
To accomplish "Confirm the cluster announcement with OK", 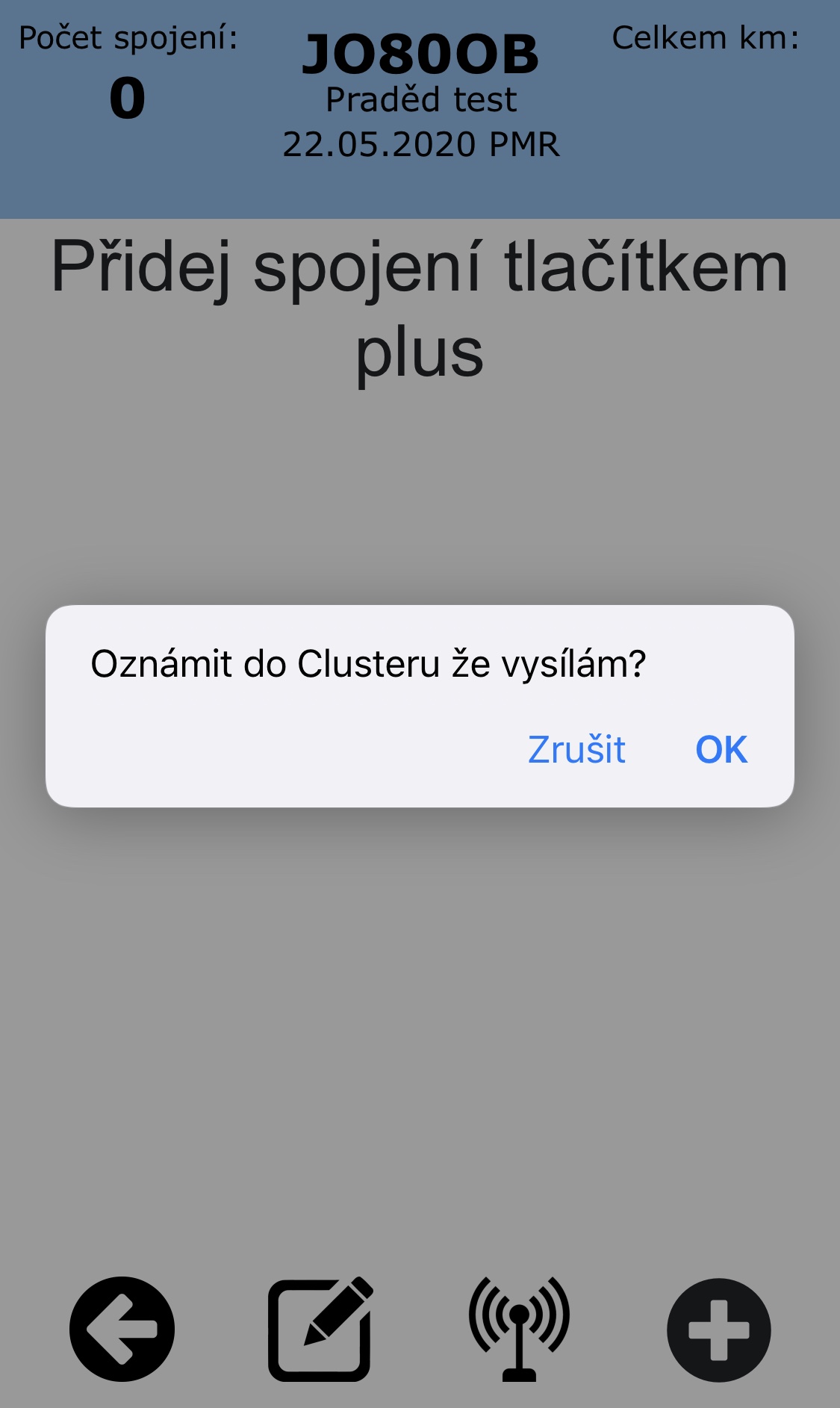I will pos(721,749).
